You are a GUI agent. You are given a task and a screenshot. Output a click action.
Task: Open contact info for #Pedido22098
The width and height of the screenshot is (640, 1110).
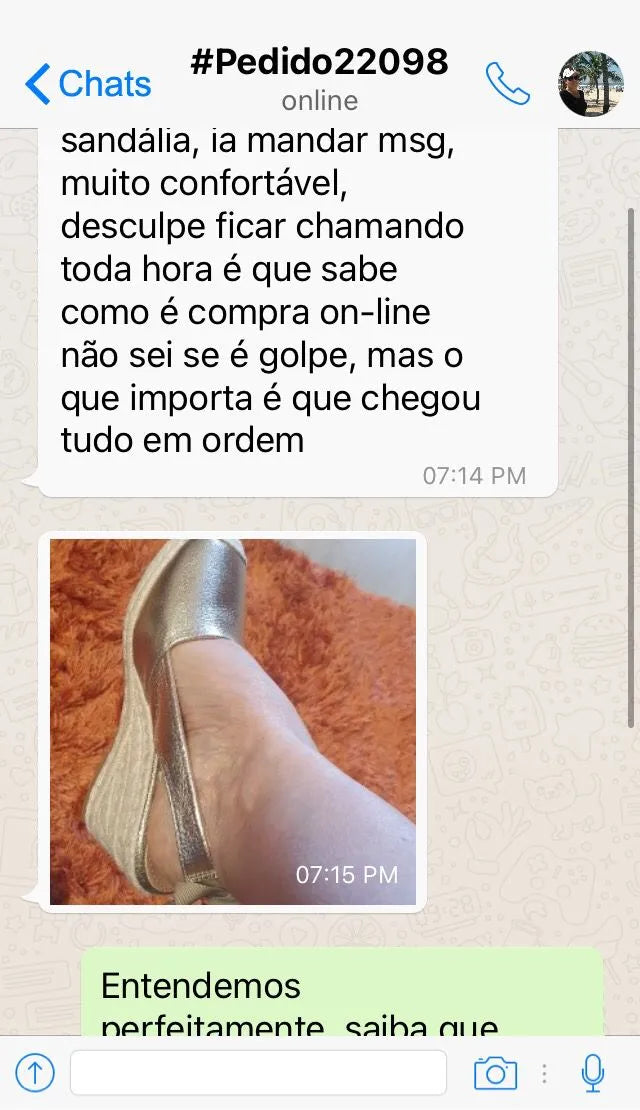coord(319,78)
